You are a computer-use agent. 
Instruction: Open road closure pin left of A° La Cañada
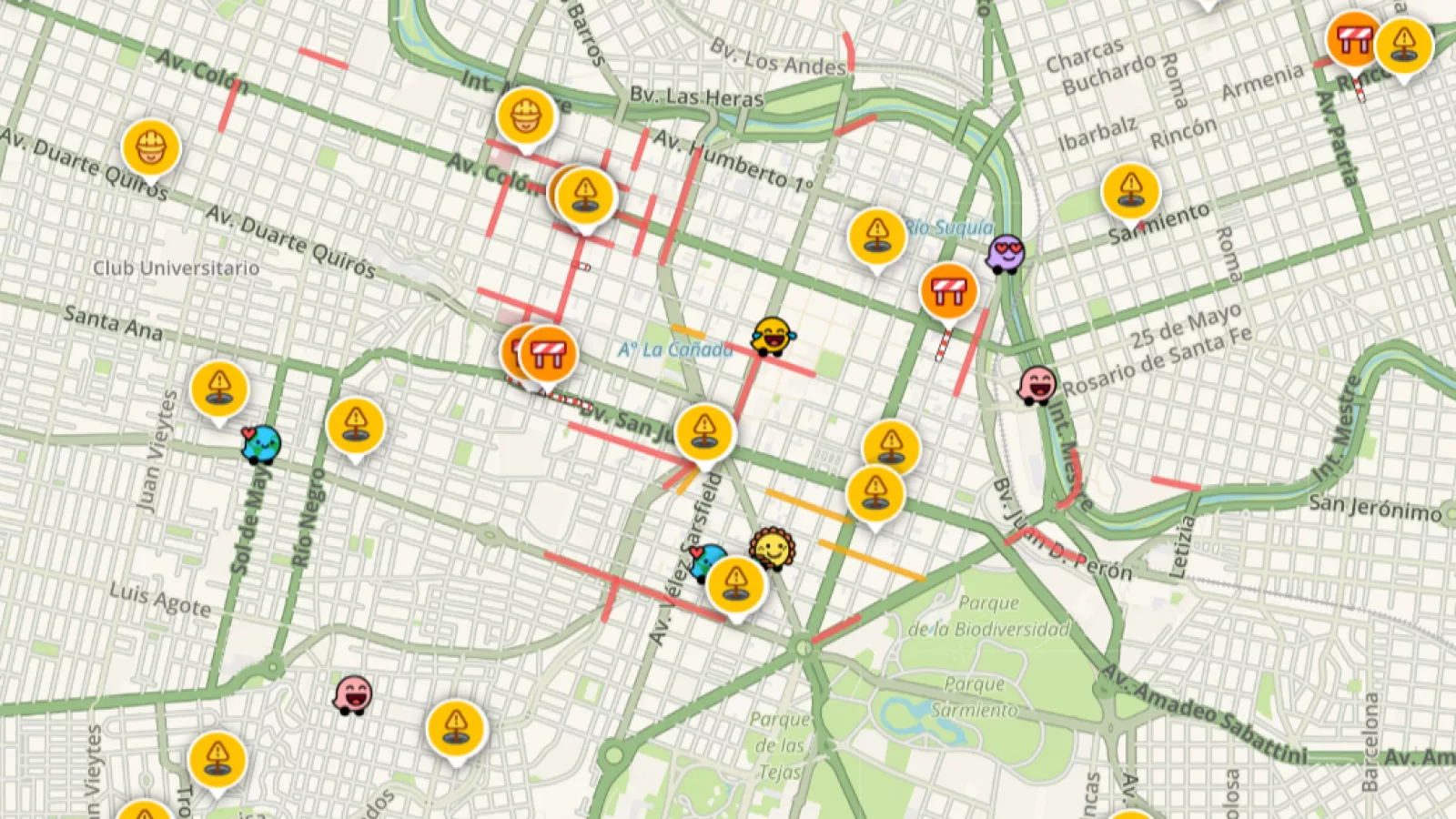[548, 353]
